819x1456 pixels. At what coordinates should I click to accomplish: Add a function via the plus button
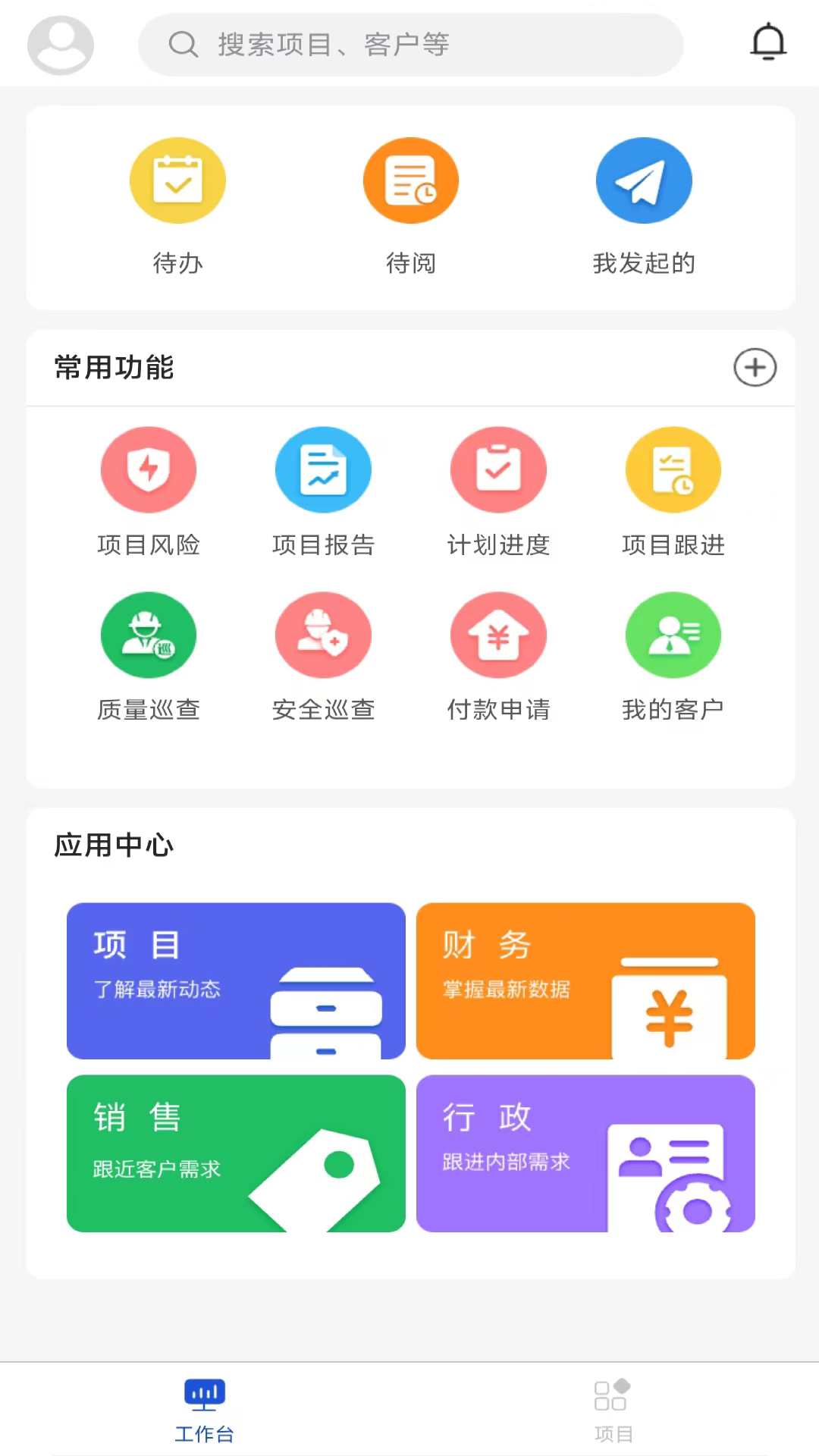coord(755,367)
